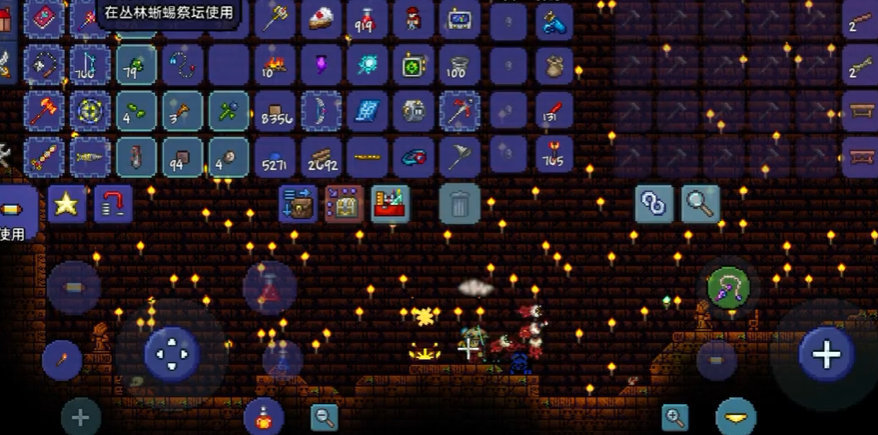Select the potion stack showing 919
Viewport: 878px width, 435px height.
(367, 20)
